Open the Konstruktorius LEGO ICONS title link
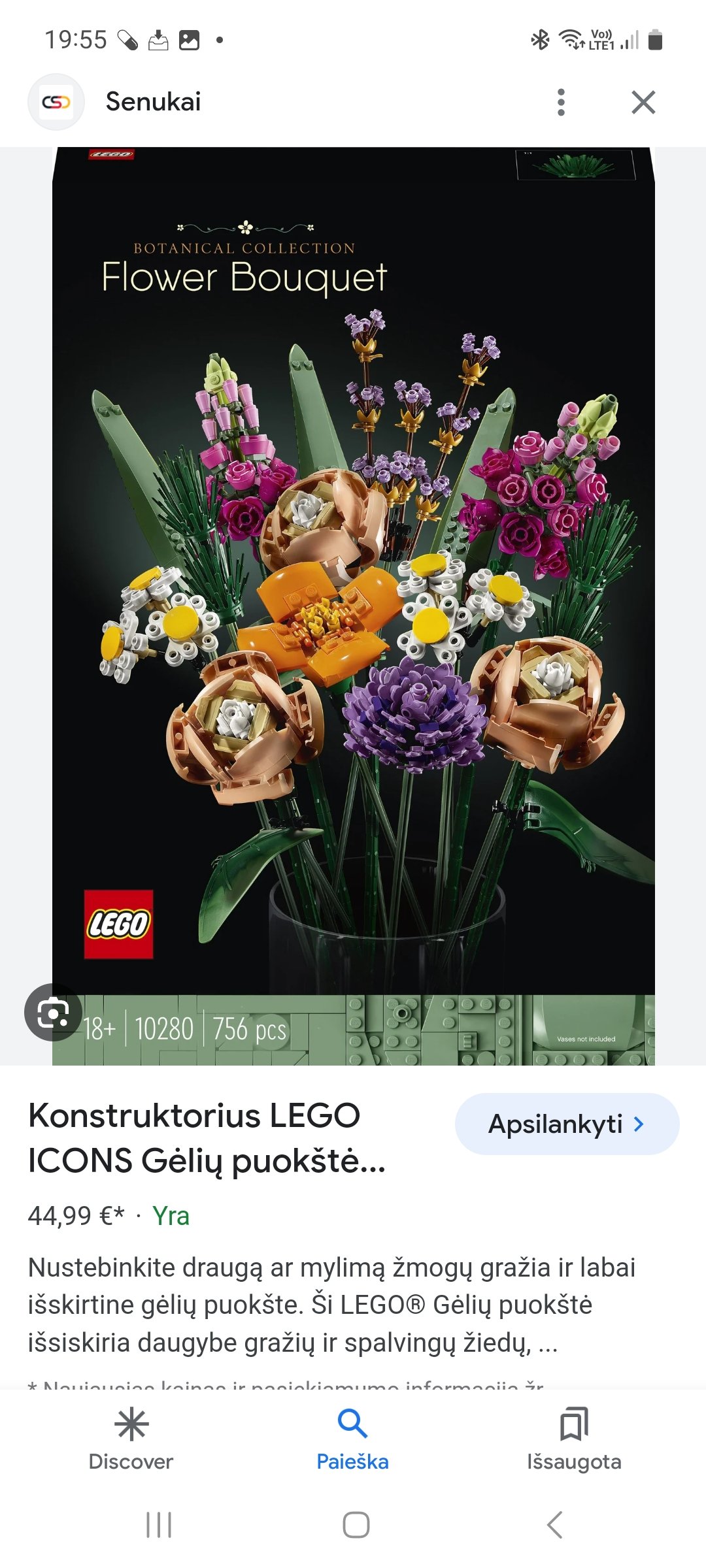This screenshot has height=1568, width=706. point(207,1137)
